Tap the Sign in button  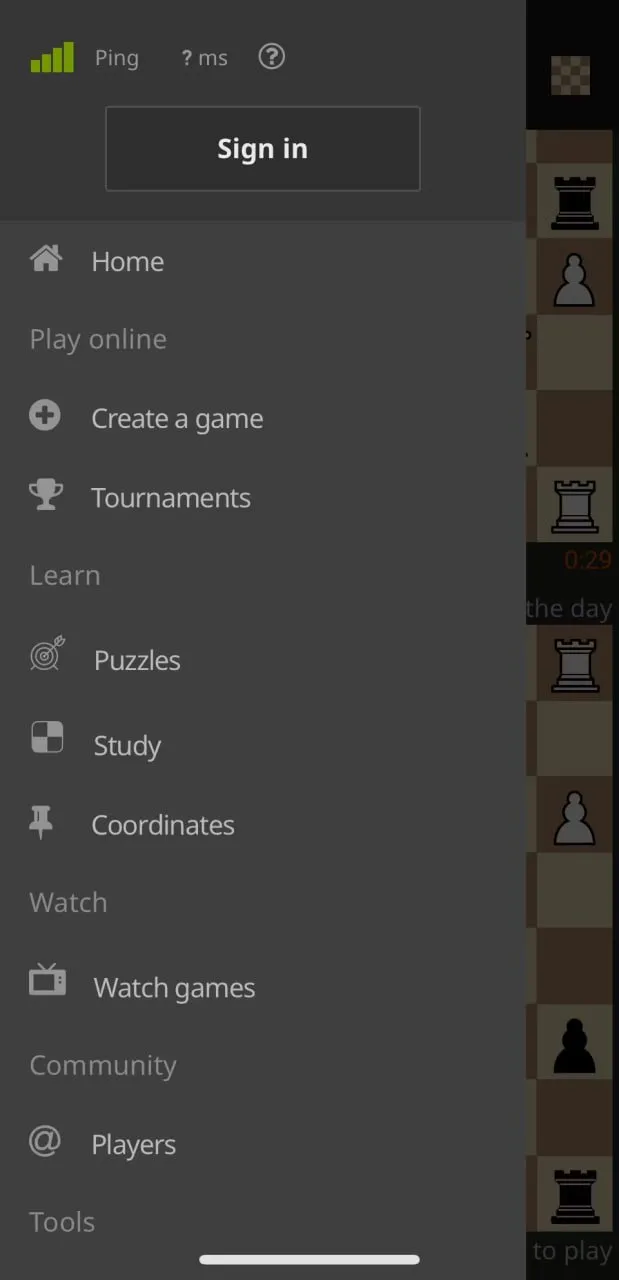click(262, 149)
